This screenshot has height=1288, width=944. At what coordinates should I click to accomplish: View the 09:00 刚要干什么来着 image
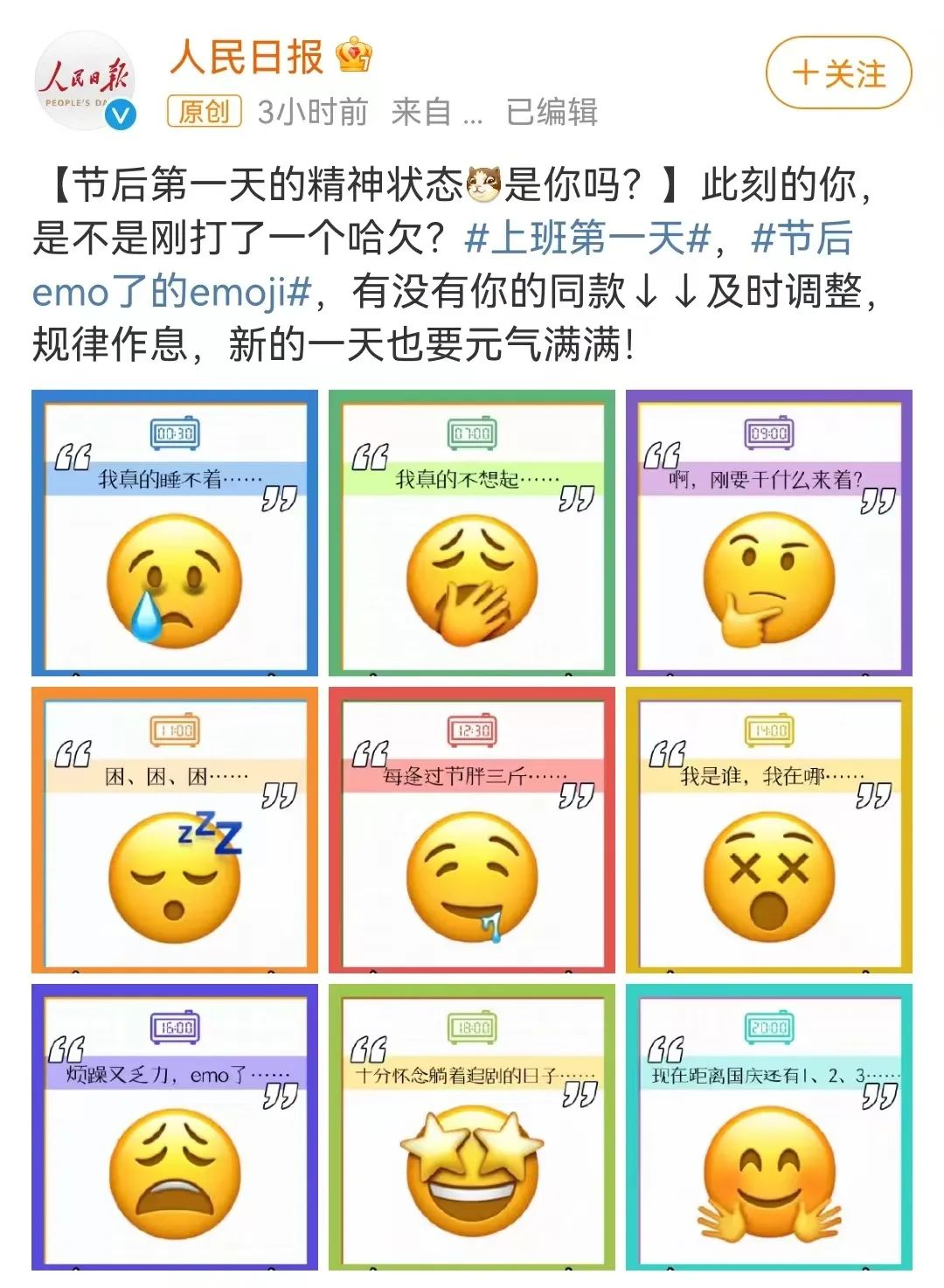[769, 533]
